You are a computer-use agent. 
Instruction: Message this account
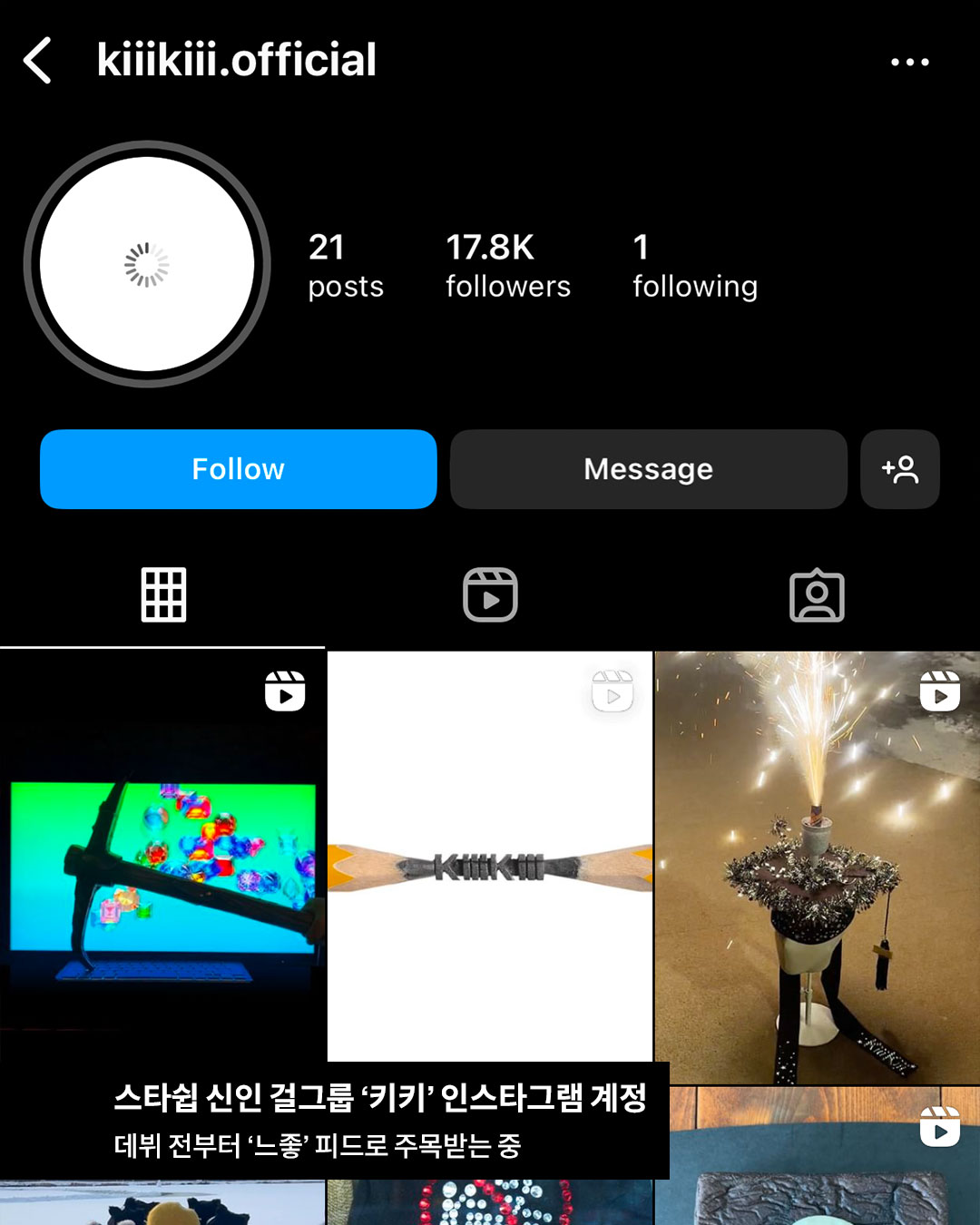(x=648, y=469)
